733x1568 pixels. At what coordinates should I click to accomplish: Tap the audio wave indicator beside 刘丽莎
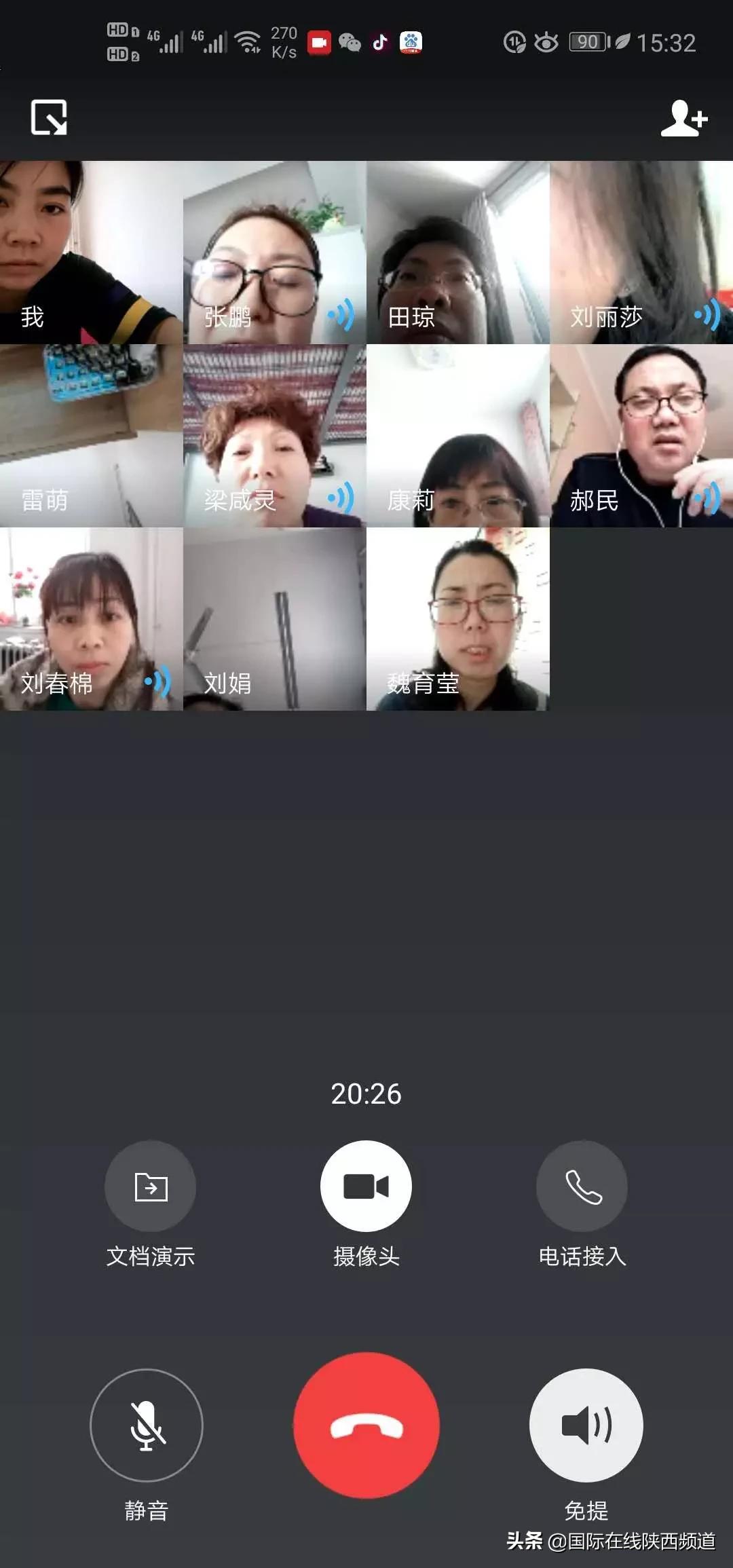(706, 313)
